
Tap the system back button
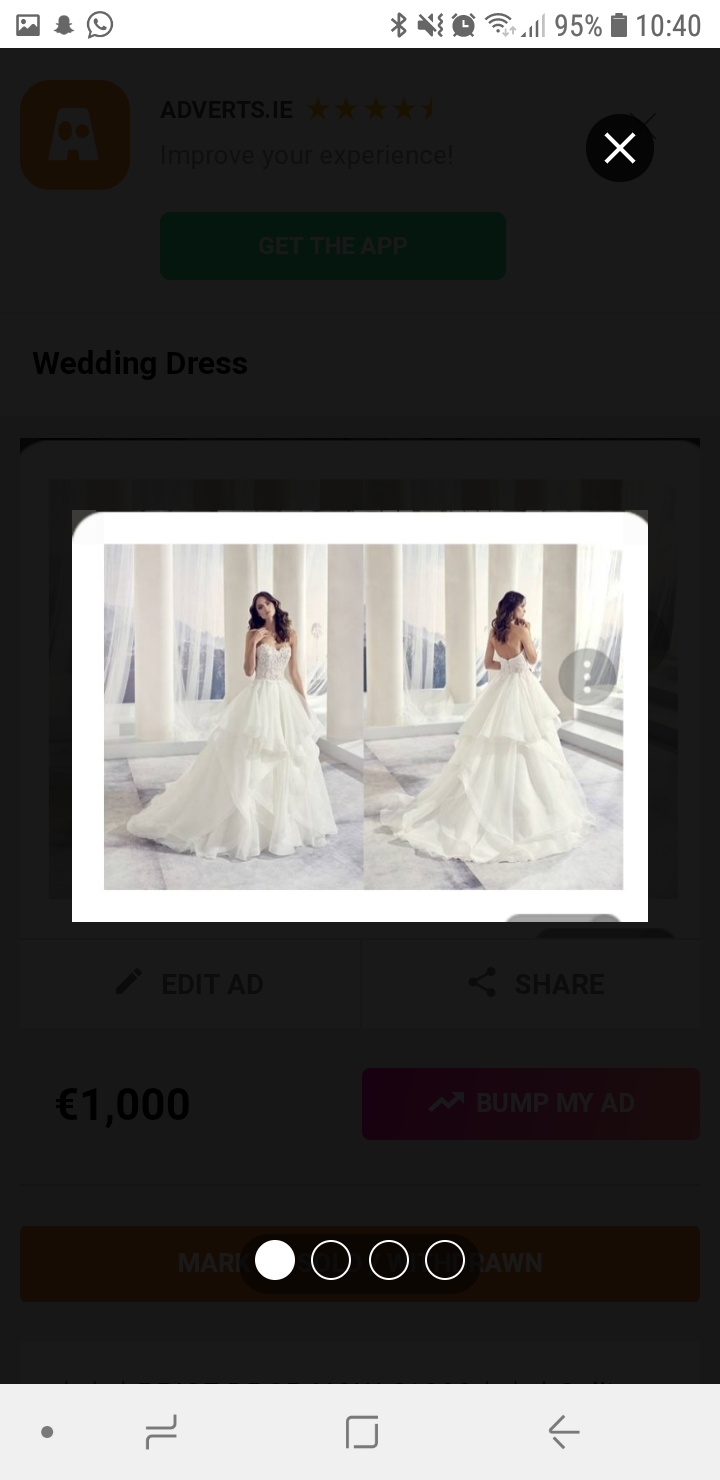click(563, 1432)
